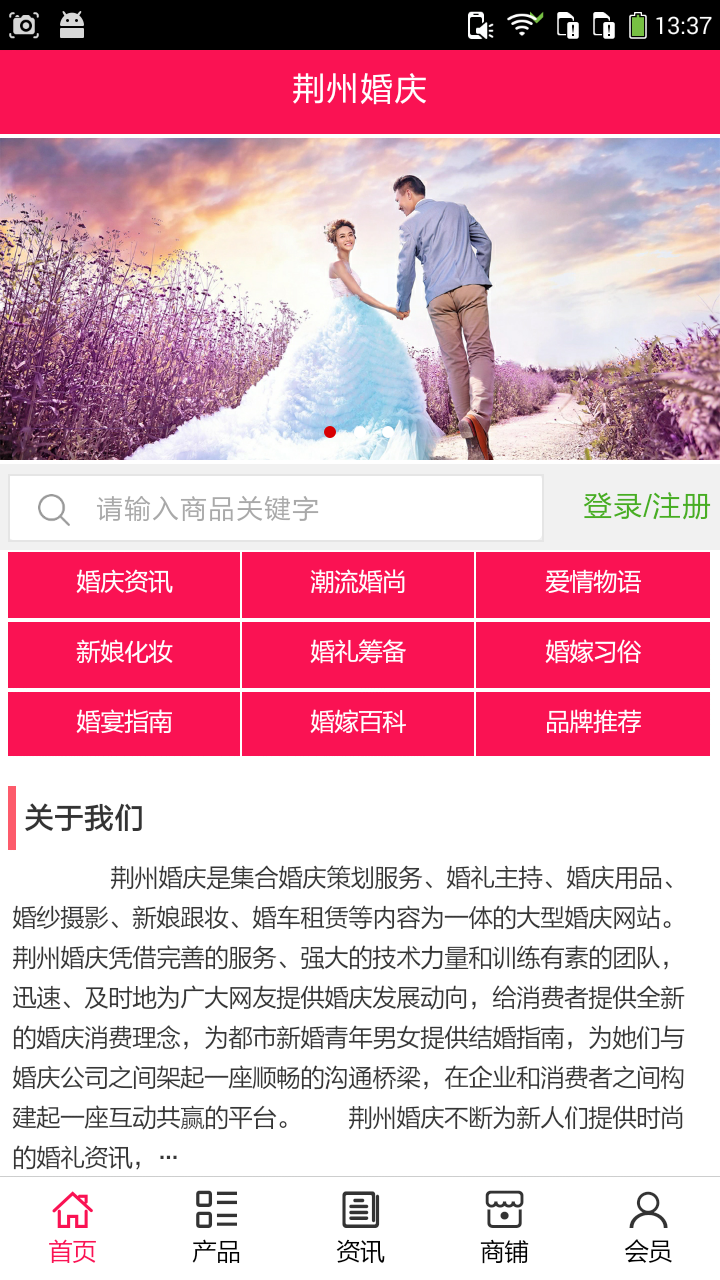Tap the magnifying glass search icon

(x=52, y=508)
